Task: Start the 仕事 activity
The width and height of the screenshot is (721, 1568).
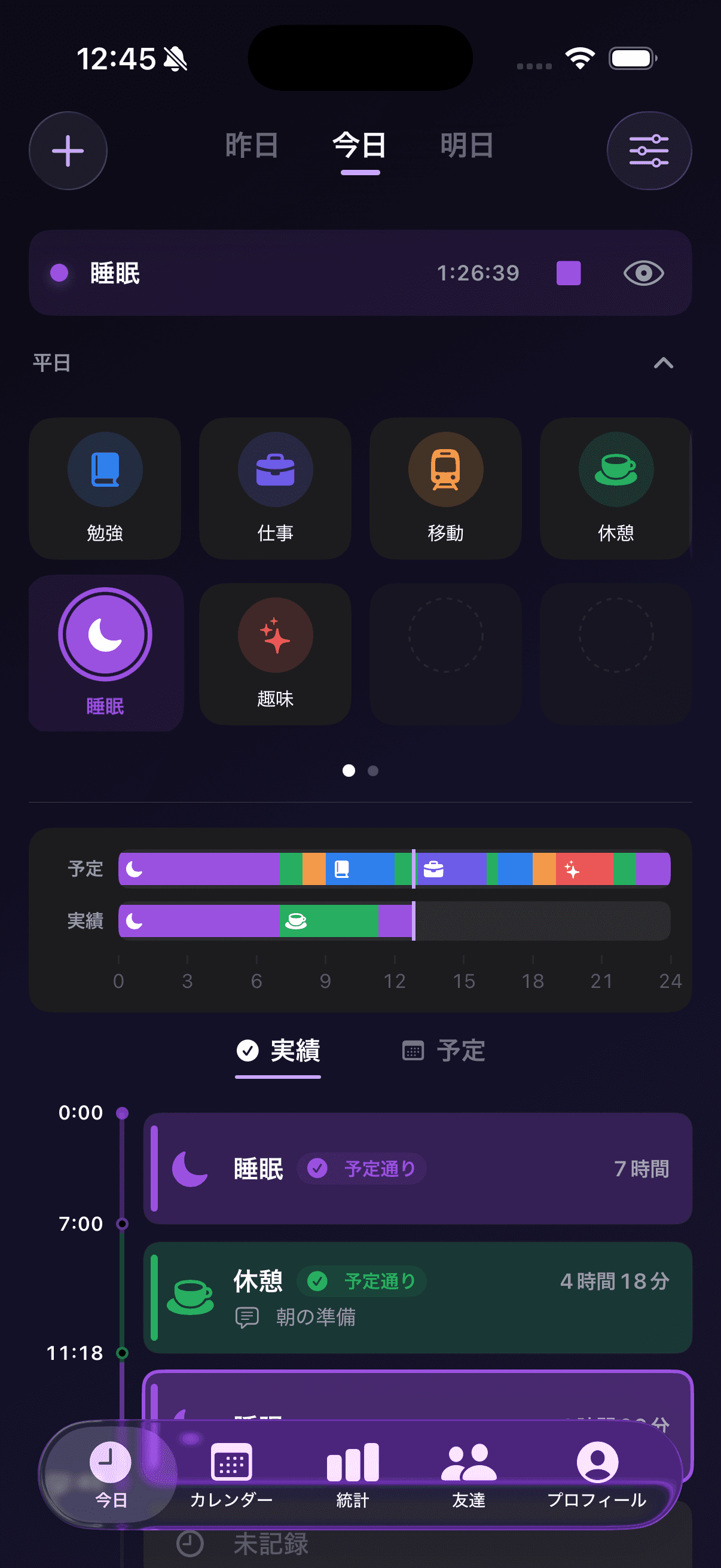Action: point(275,488)
